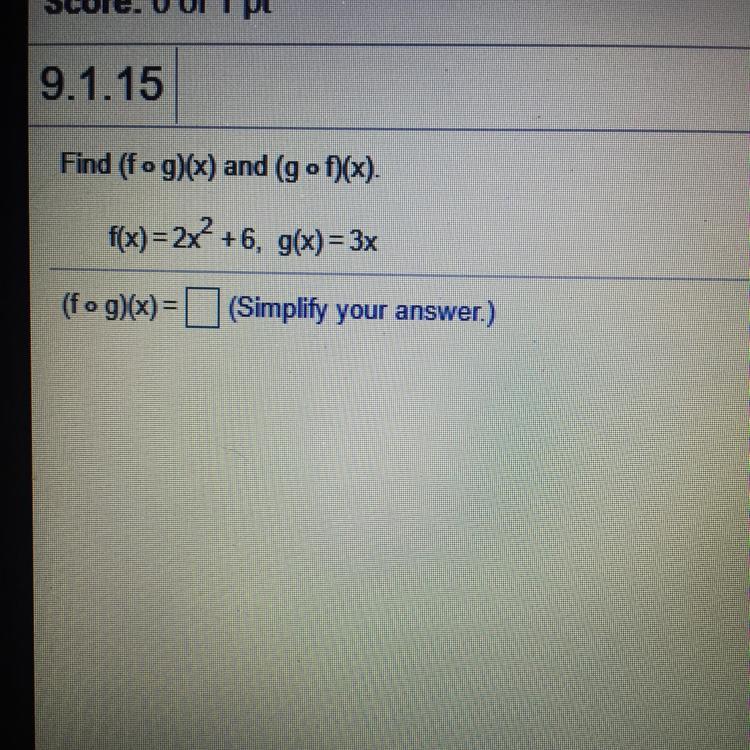Select the (f∘g)(x) answer box
750x750 pixels.
coord(202,308)
